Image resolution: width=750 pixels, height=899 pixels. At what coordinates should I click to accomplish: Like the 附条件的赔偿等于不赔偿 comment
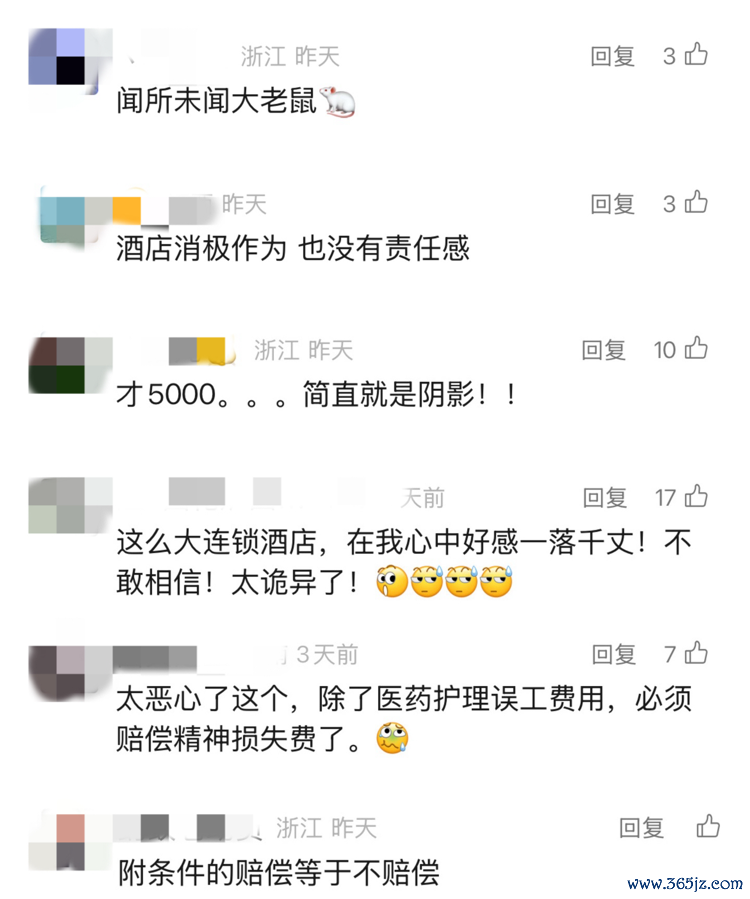click(x=708, y=827)
